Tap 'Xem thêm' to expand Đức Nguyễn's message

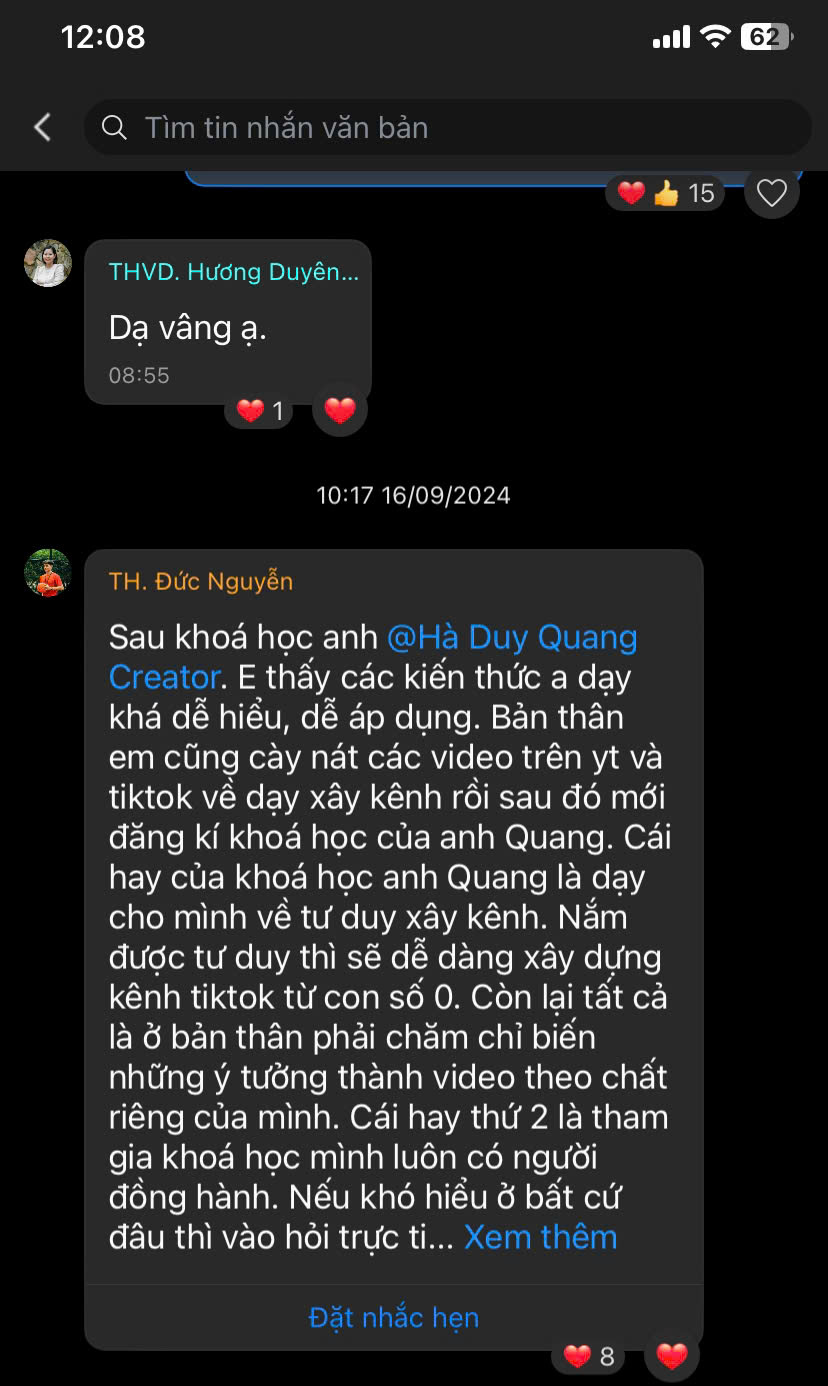[x=540, y=1237]
